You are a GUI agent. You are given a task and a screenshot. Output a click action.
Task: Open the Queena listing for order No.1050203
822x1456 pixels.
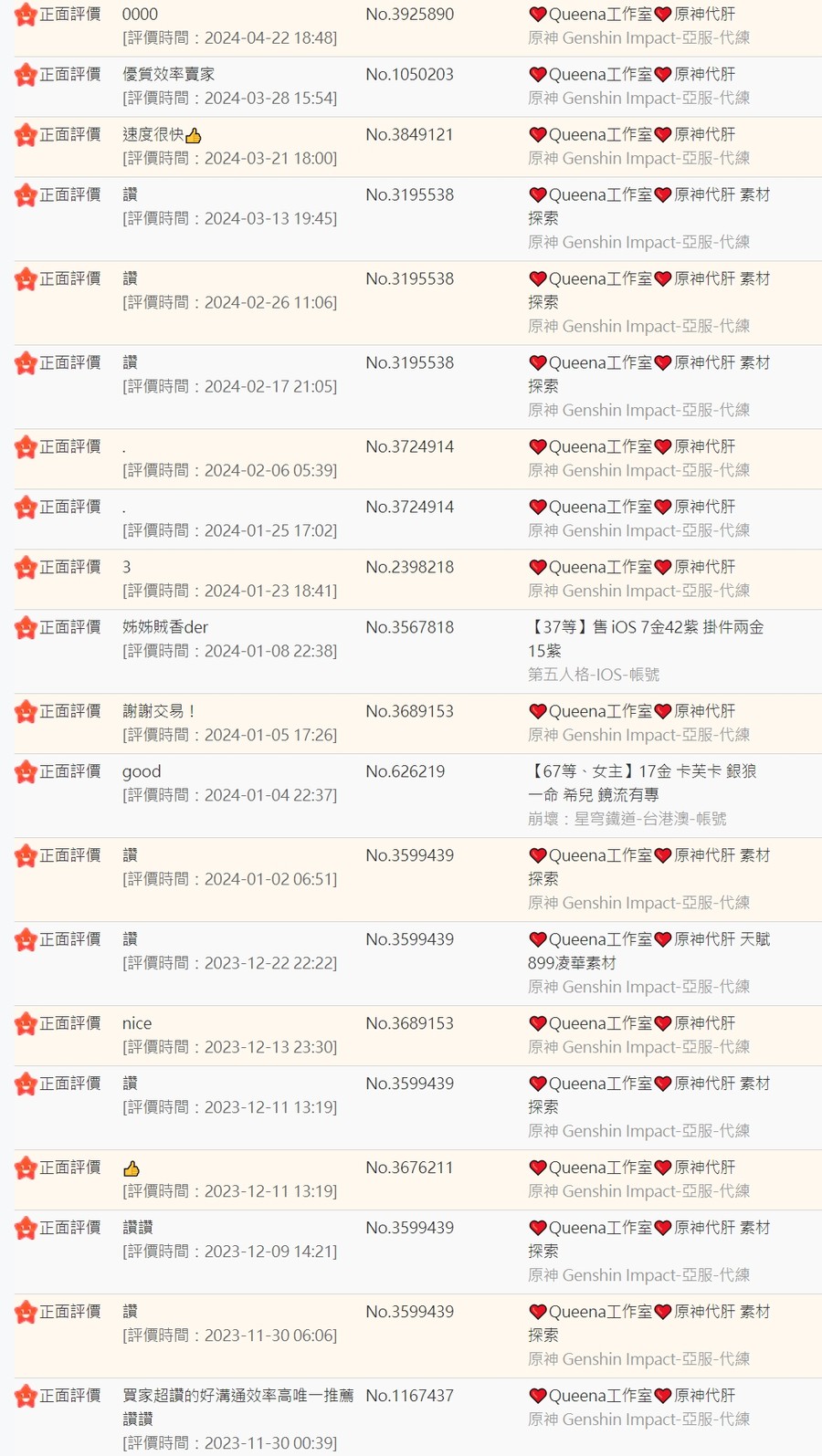click(632, 75)
